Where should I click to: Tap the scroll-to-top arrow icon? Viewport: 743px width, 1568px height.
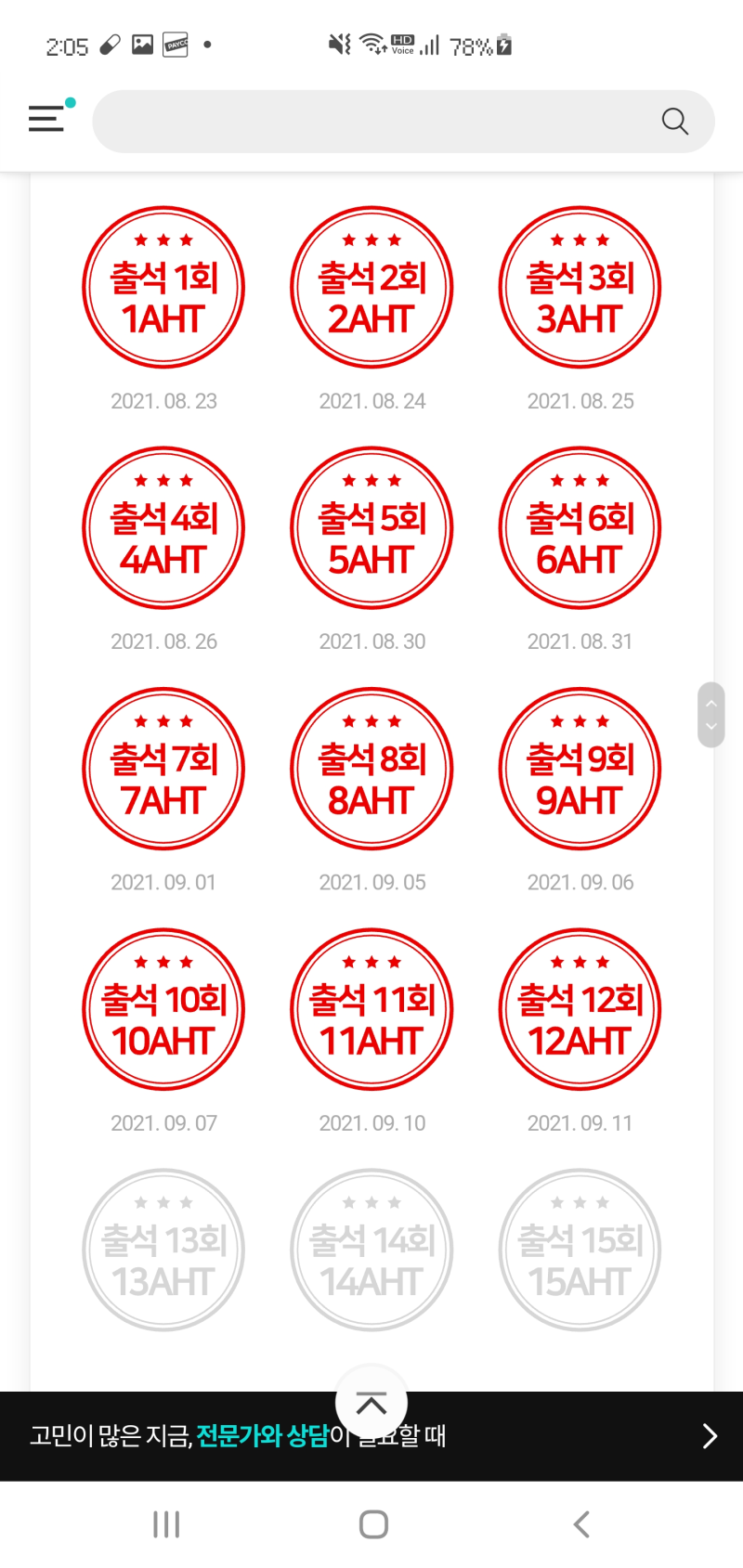tap(371, 1403)
